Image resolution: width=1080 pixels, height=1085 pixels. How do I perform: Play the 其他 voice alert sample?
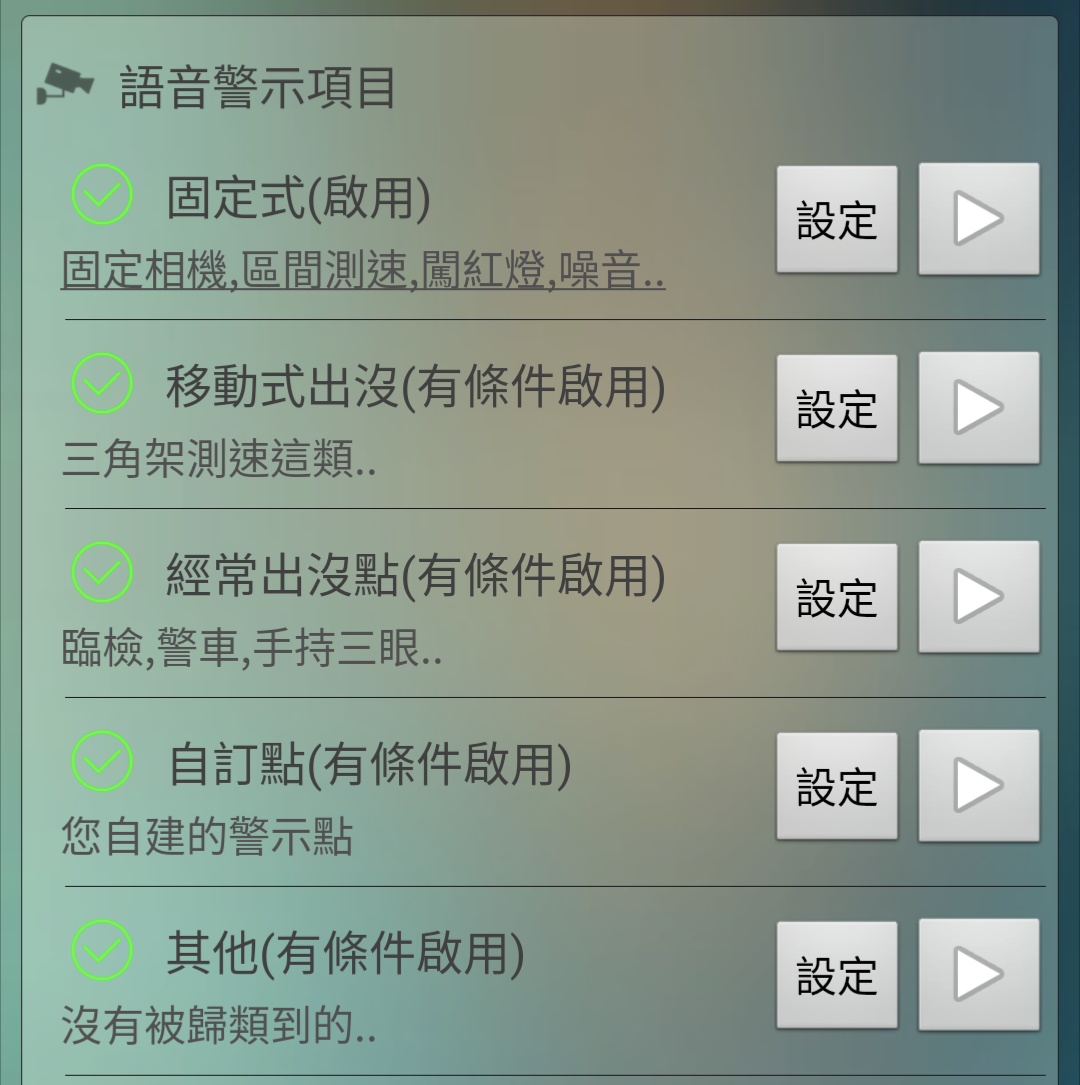tap(978, 975)
